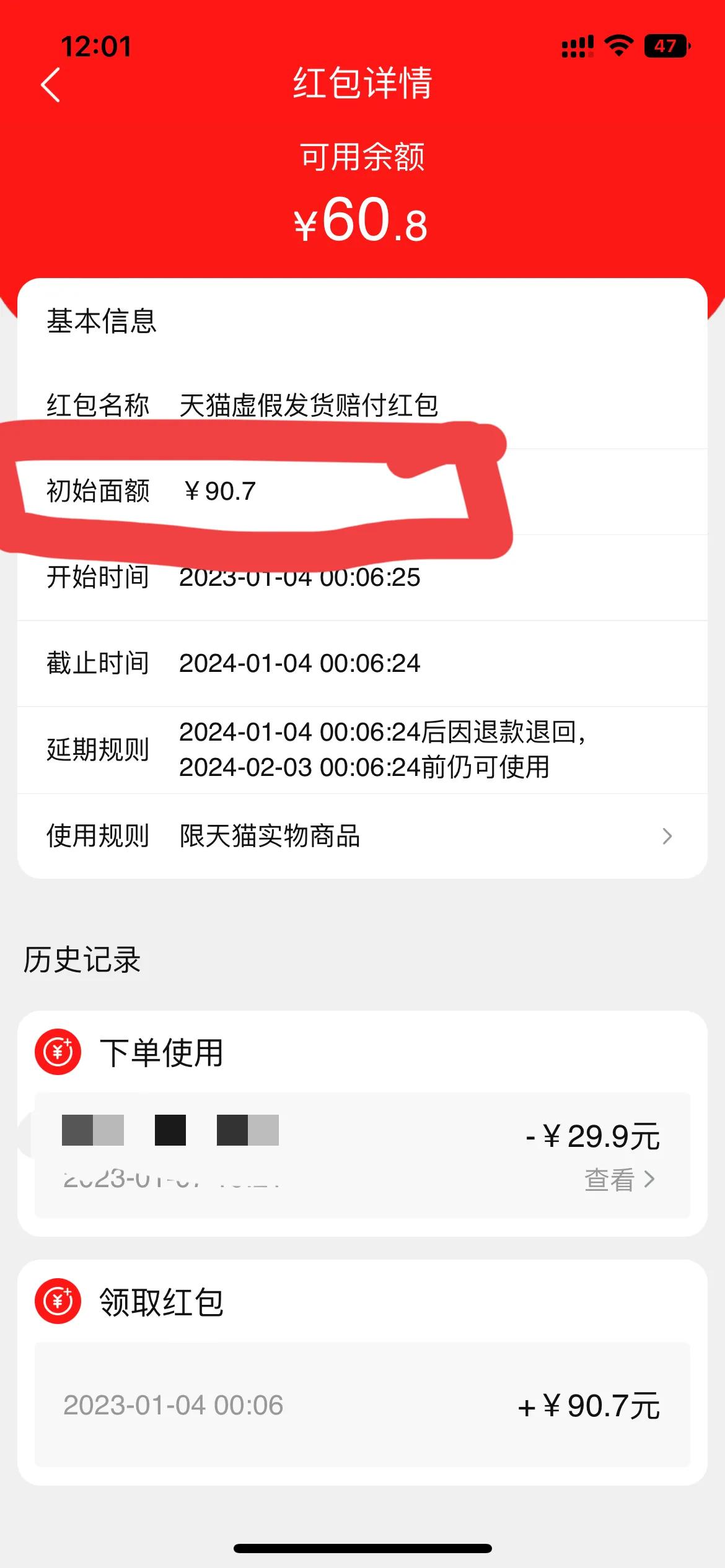Tap the cellular signal icon

point(578,43)
